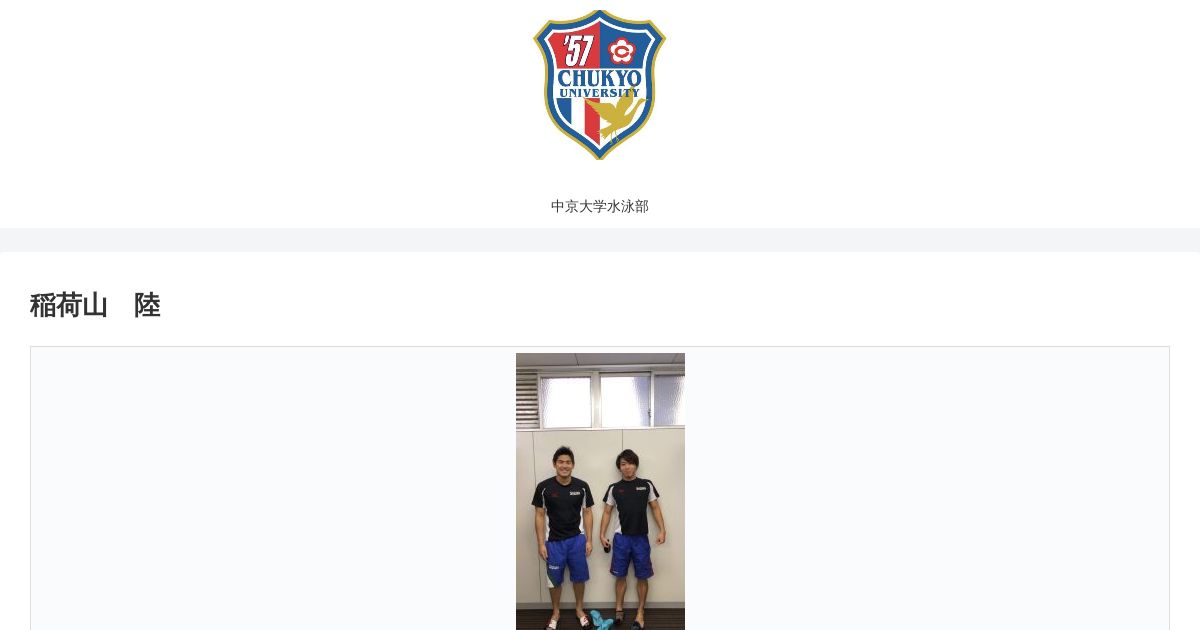Open the Chukyo University logo home link
Image resolution: width=1200 pixels, height=630 pixels.
(599, 85)
